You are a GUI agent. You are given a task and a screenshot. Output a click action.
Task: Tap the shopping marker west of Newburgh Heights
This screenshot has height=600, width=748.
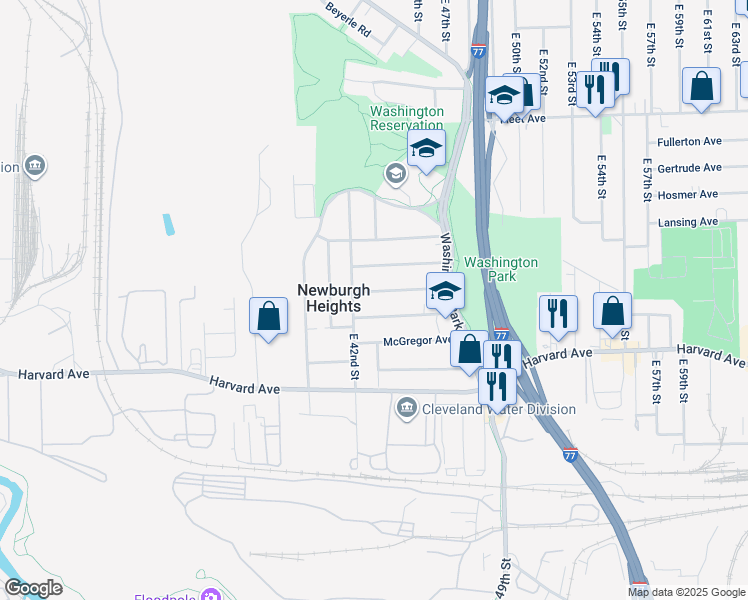269,317
